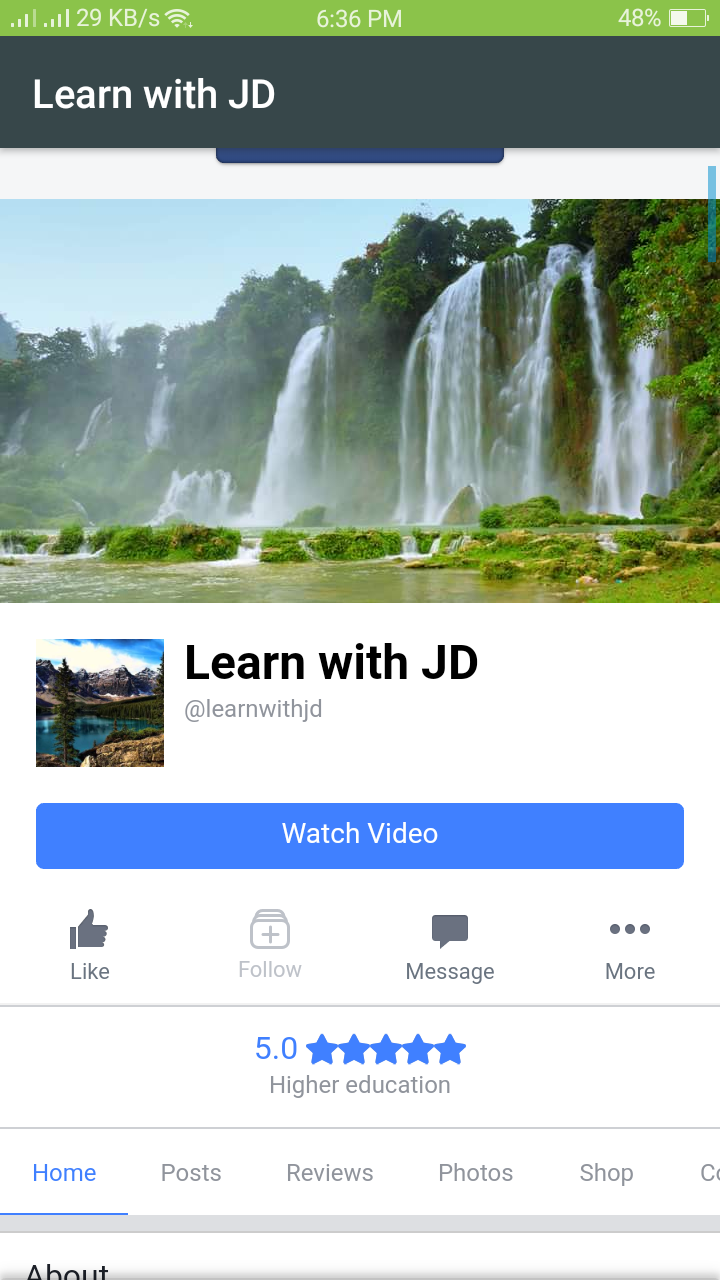Expand more page options with More
The width and height of the screenshot is (720, 1280).
coord(629,945)
